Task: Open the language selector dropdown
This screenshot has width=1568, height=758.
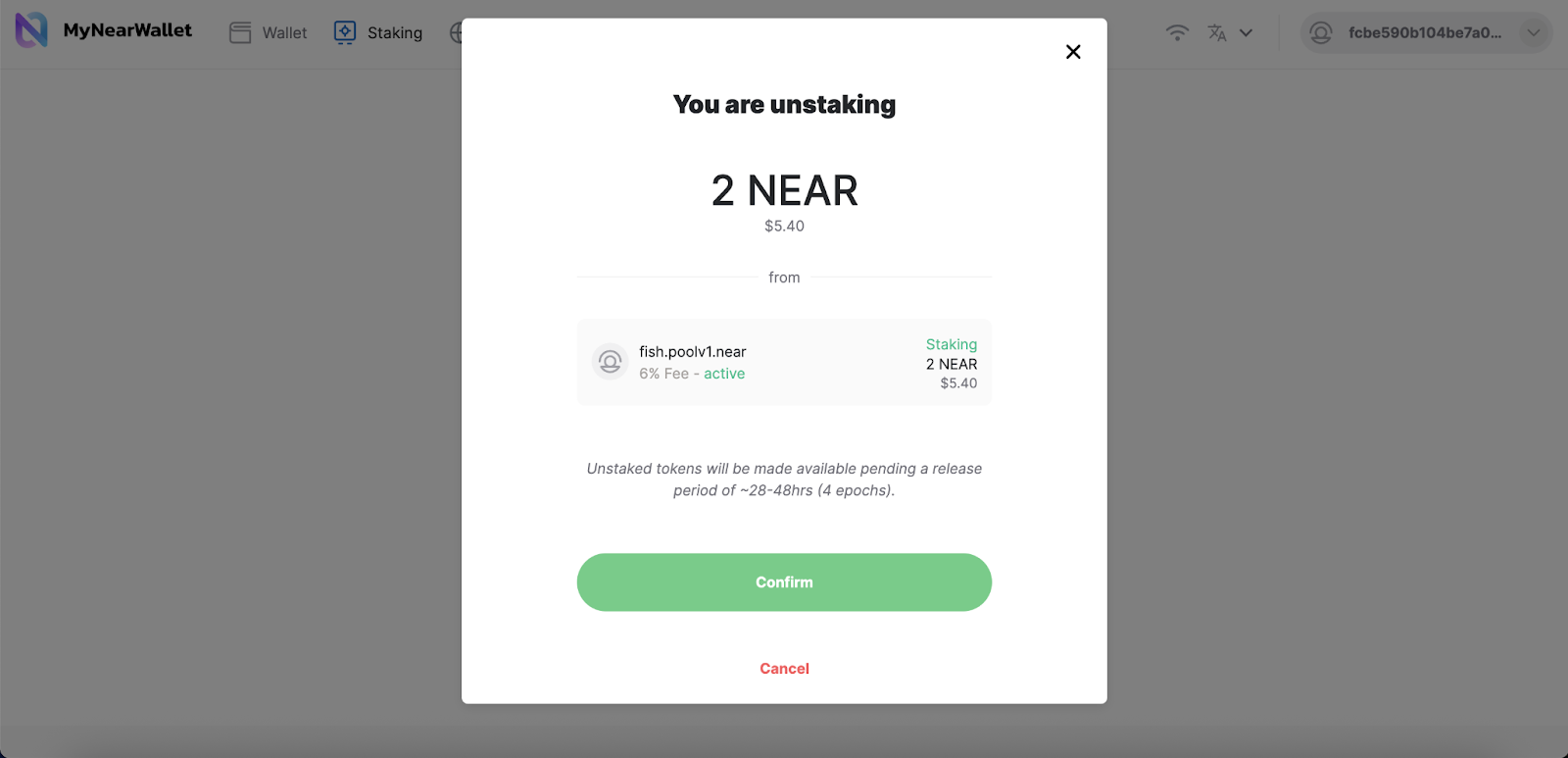Action: [1230, 32]
